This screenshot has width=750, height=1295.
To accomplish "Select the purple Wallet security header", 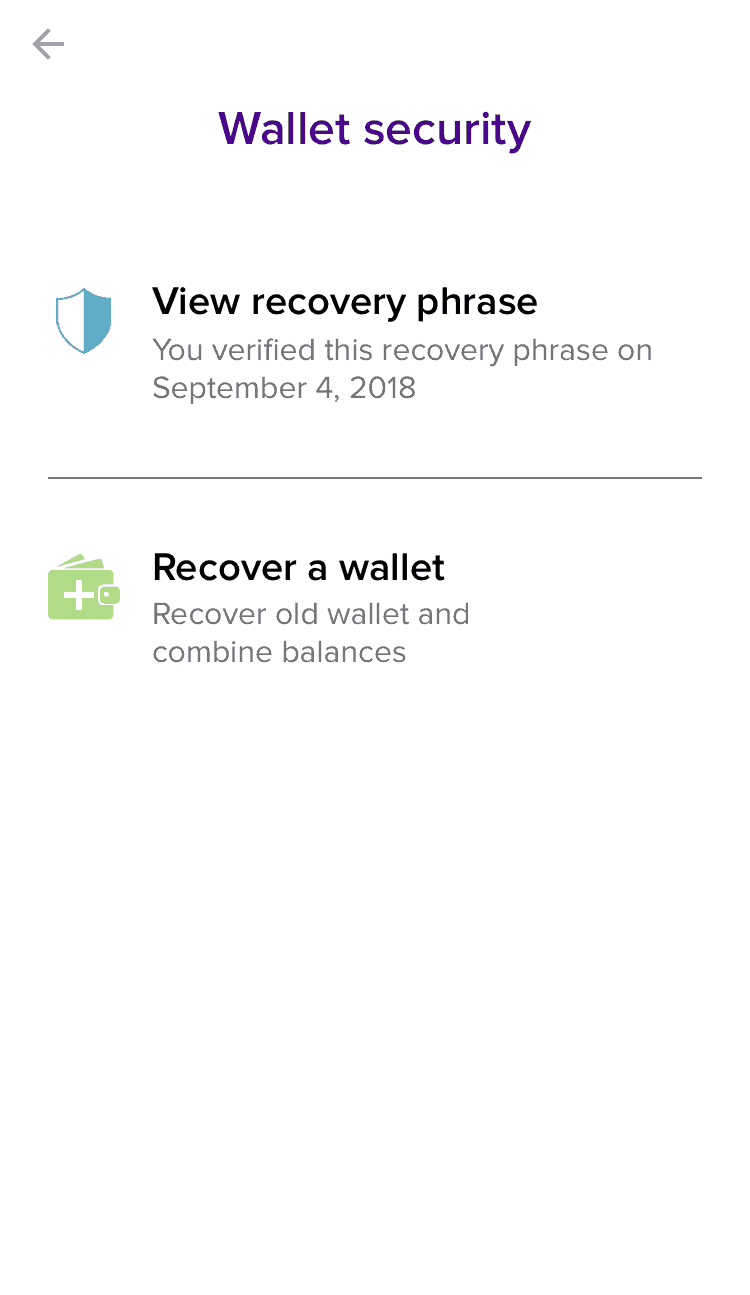I will coord(374,129).
